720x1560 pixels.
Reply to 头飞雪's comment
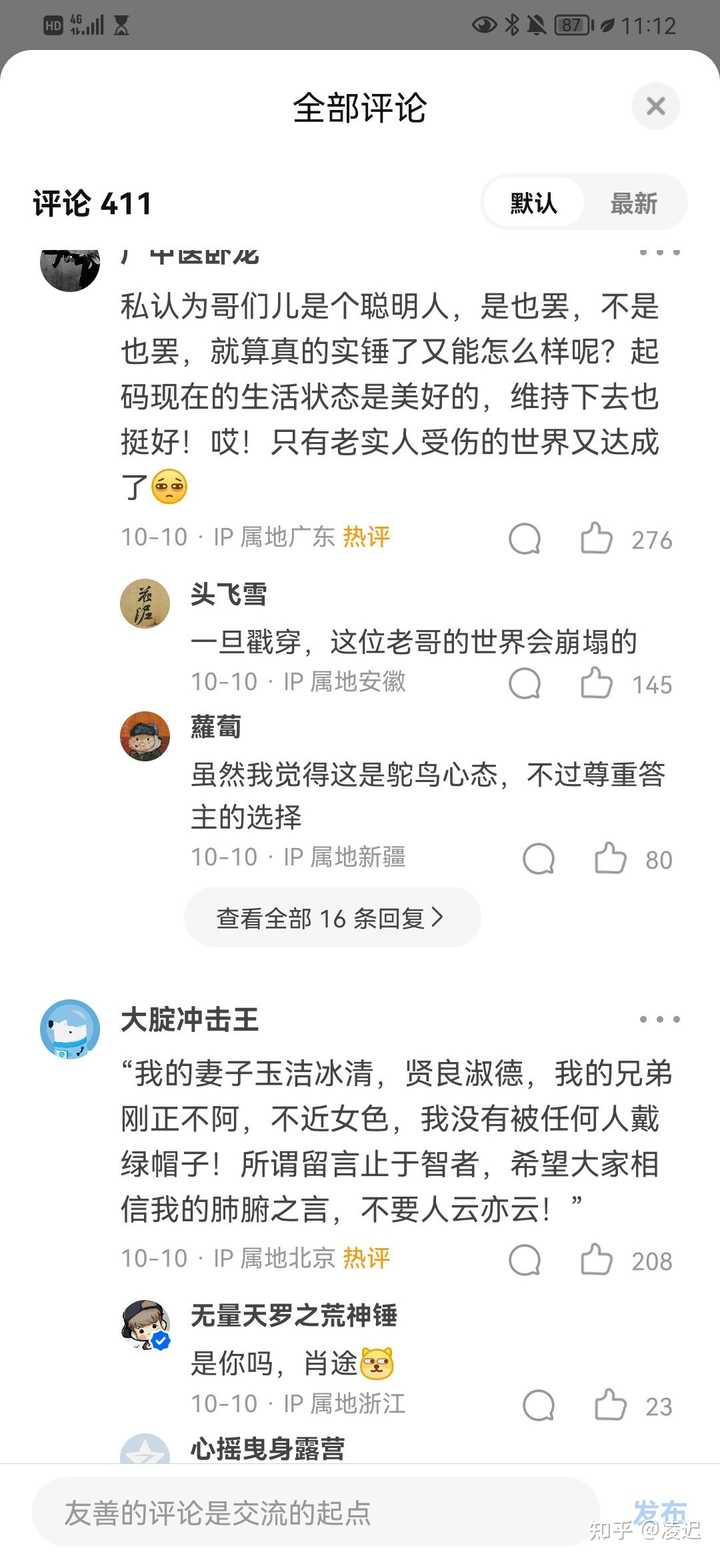click(x=525, y=683)
